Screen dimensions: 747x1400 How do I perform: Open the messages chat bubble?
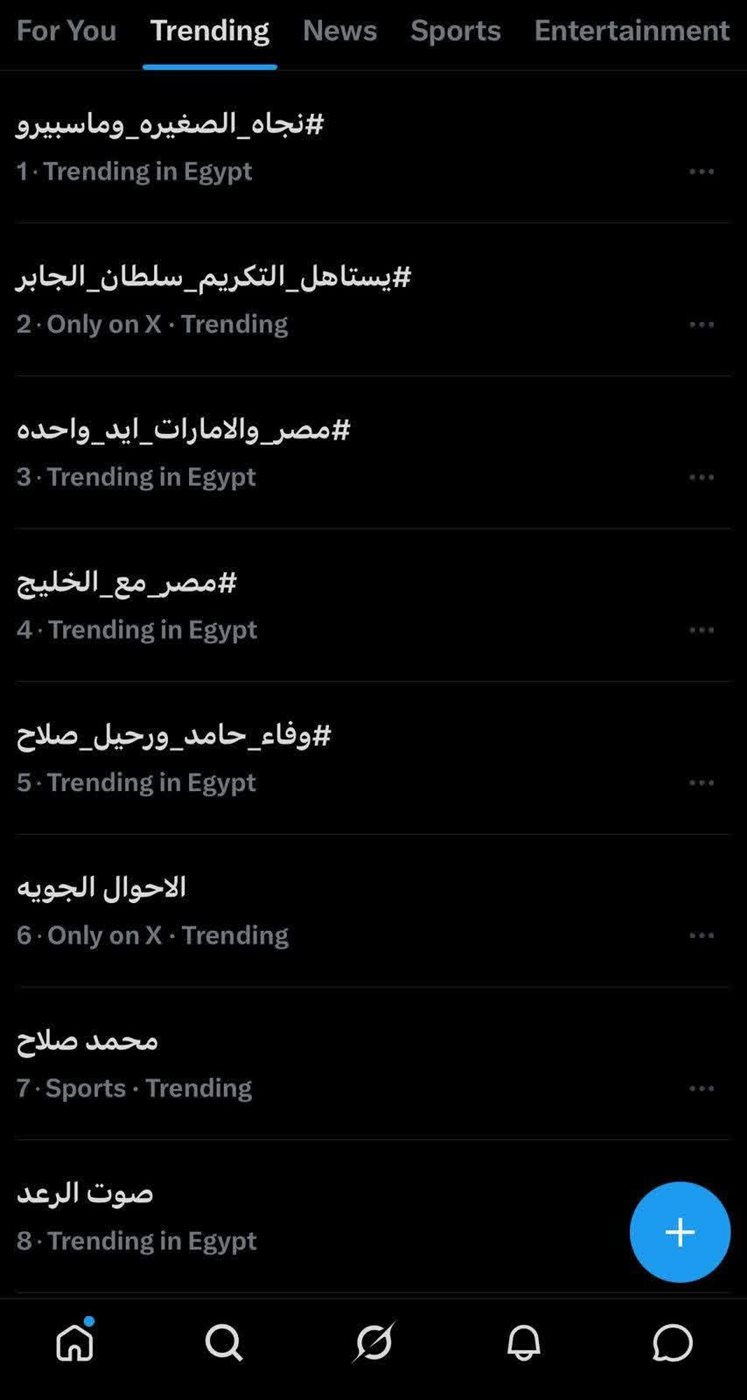point(672,1343)
